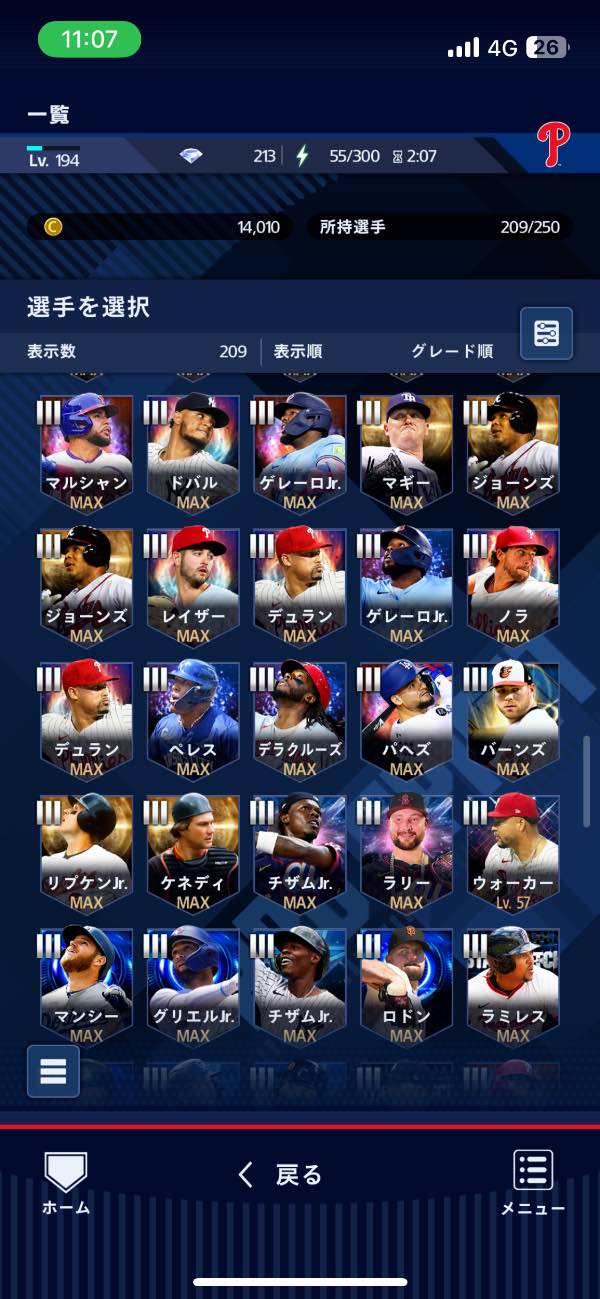The image size is (600, 1299).
Task: Tap the list view hamburger button
Action: coord(53,1070)
